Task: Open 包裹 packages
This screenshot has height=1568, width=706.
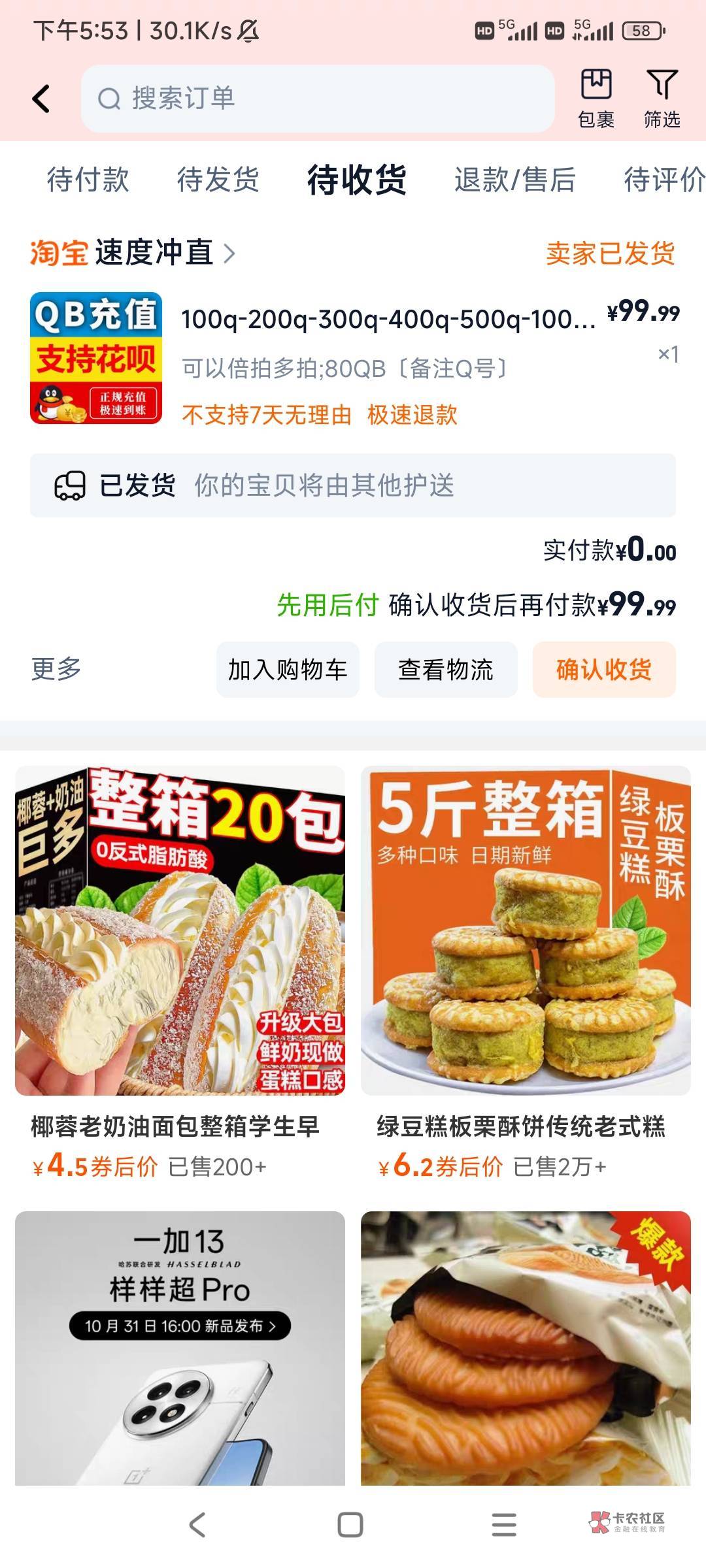Action: click(596, 98)
